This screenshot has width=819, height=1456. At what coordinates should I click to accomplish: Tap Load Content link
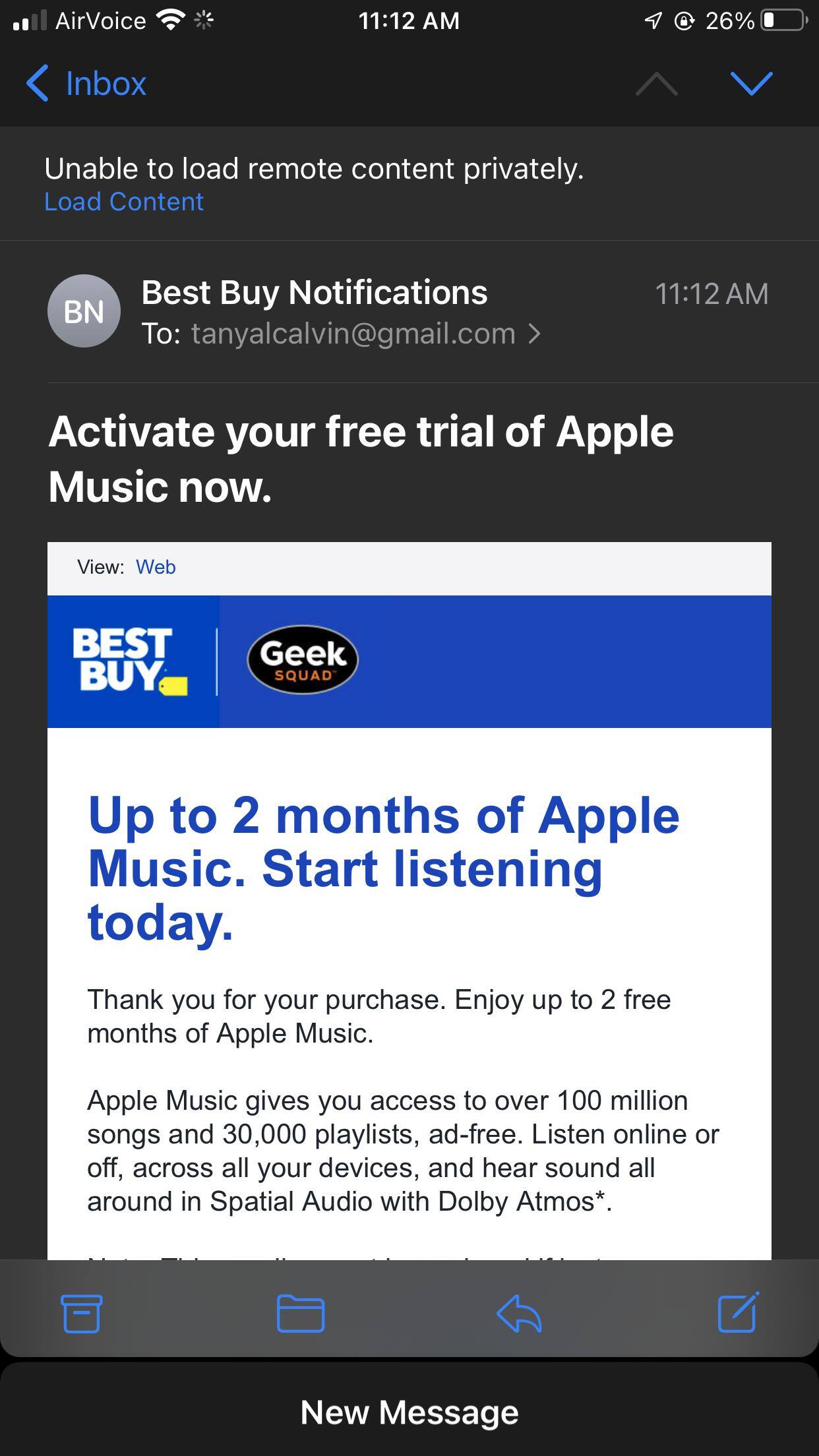coord(124,202)
